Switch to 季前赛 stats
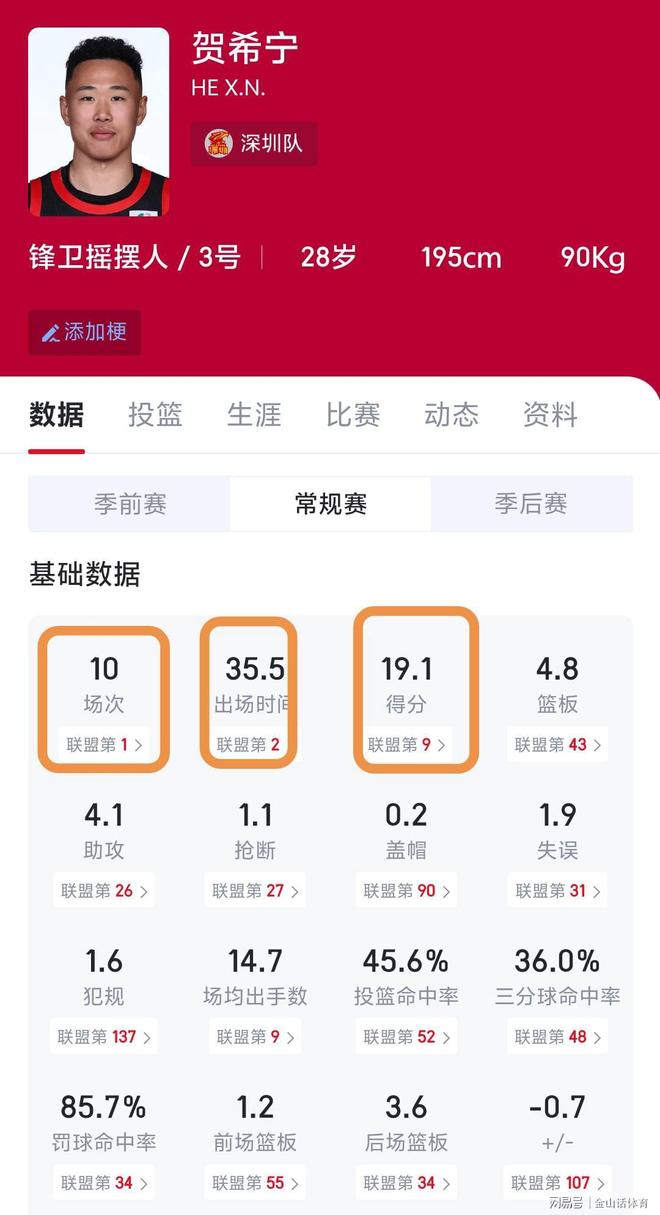This screenshot has width=660, height=1215. click(x=130, y=503)
